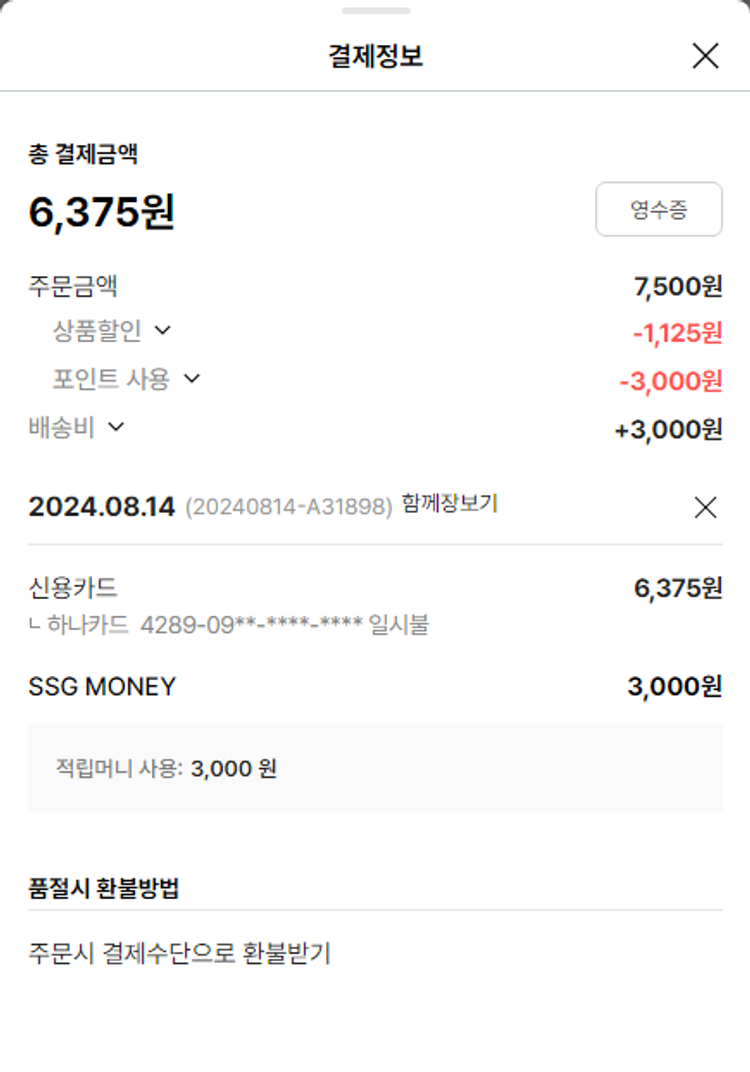This screenshot has height=1072, width=750.
Task: Expand the 배송비 breakdown
Action: [116, 427]
